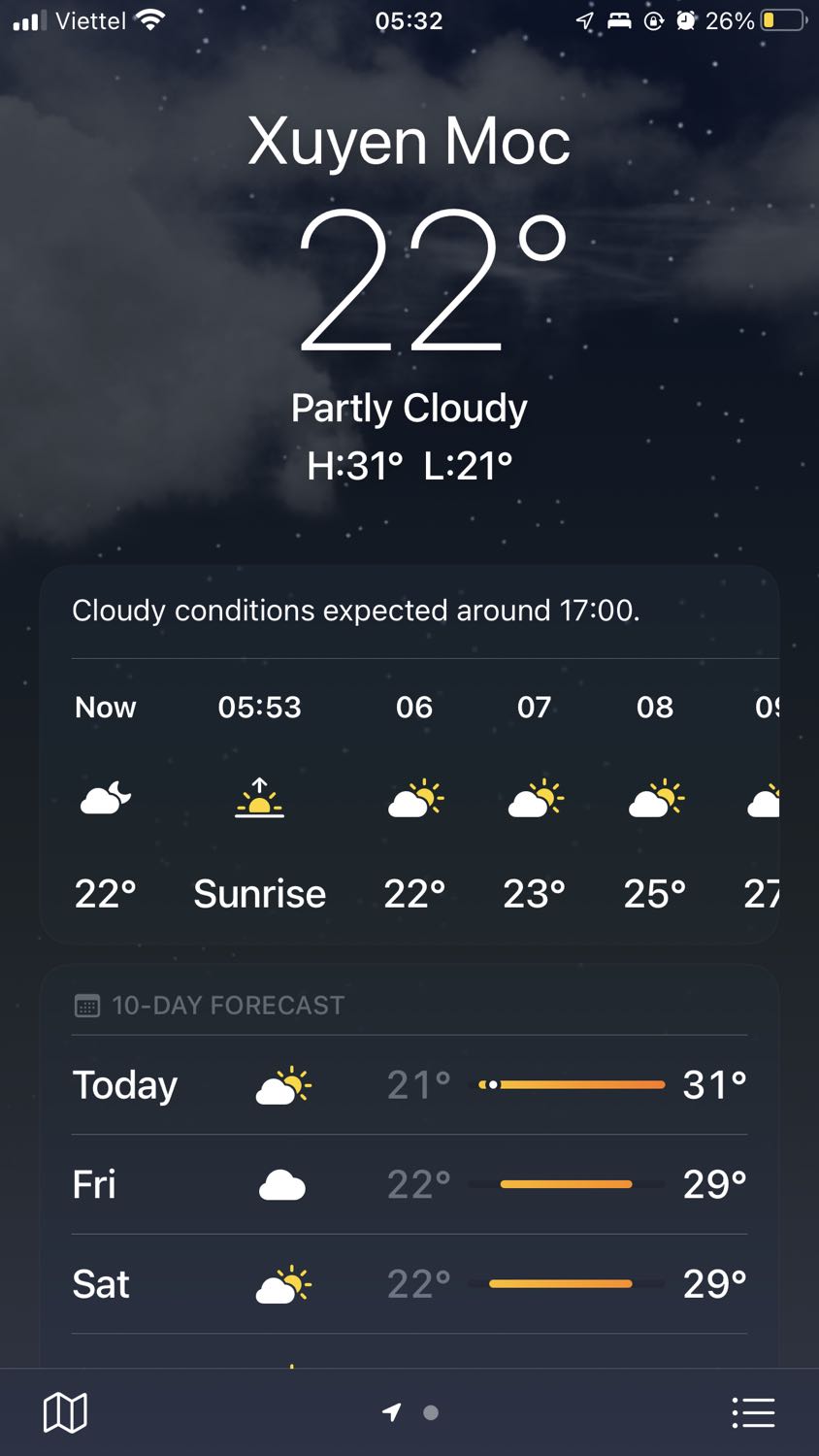Screen dimensions: 819x1456
Task: Open Today's forecast details
Action: point(409,1084)
